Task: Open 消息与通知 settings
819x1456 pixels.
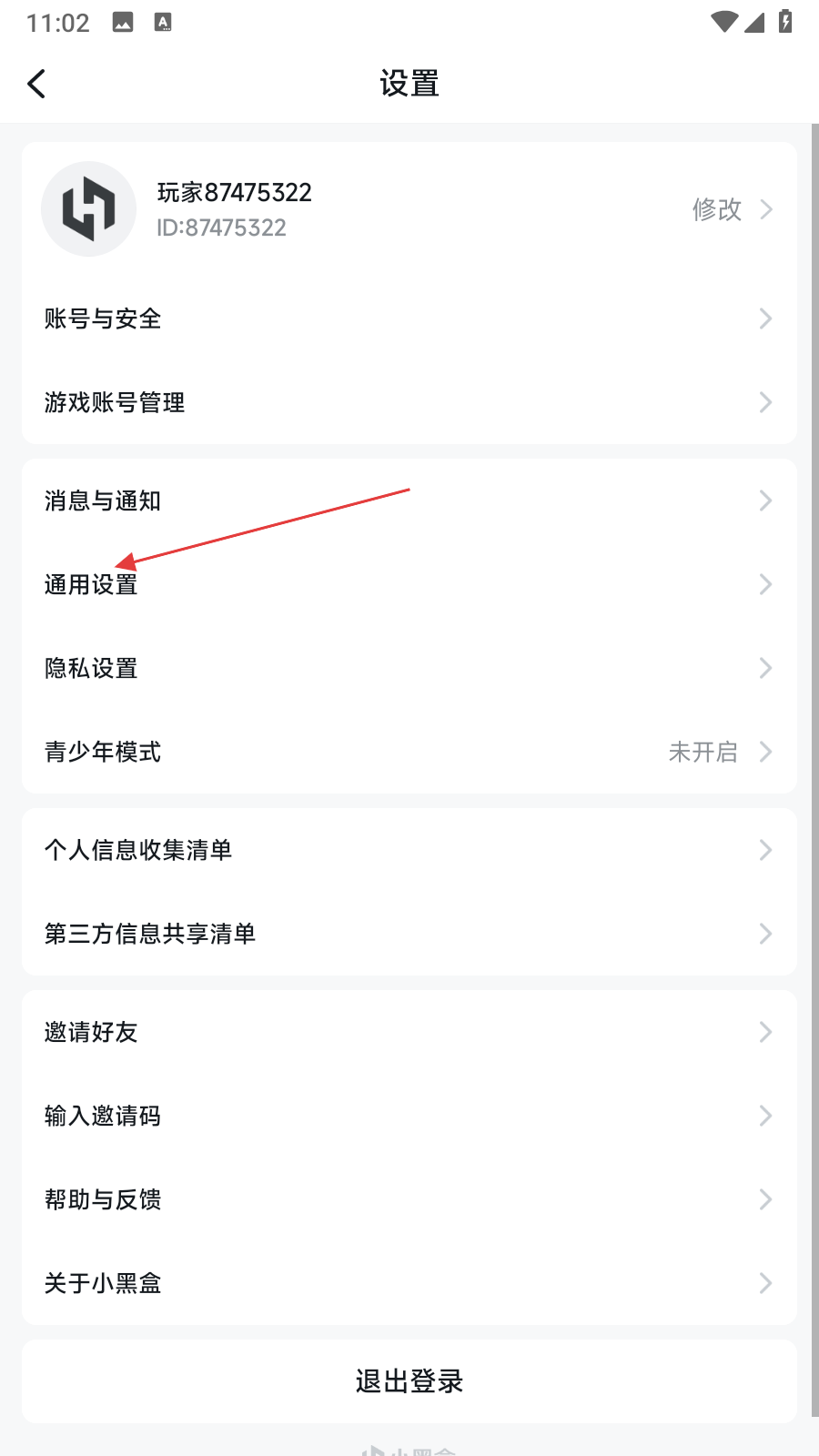Action: (409, 500)
